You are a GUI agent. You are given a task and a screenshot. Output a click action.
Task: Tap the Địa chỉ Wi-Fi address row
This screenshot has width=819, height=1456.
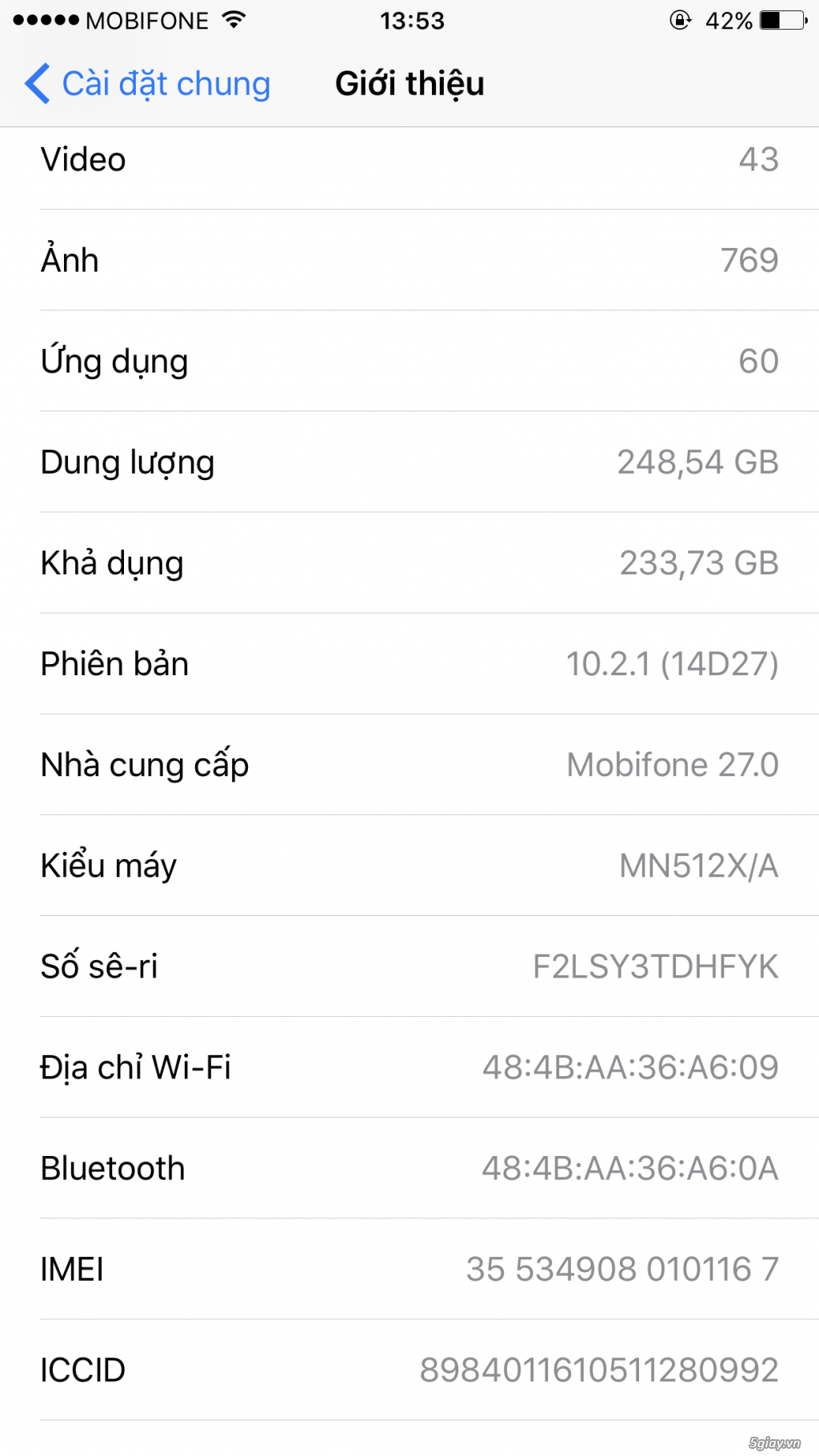pyautogui.click(x=409, y=1067)
